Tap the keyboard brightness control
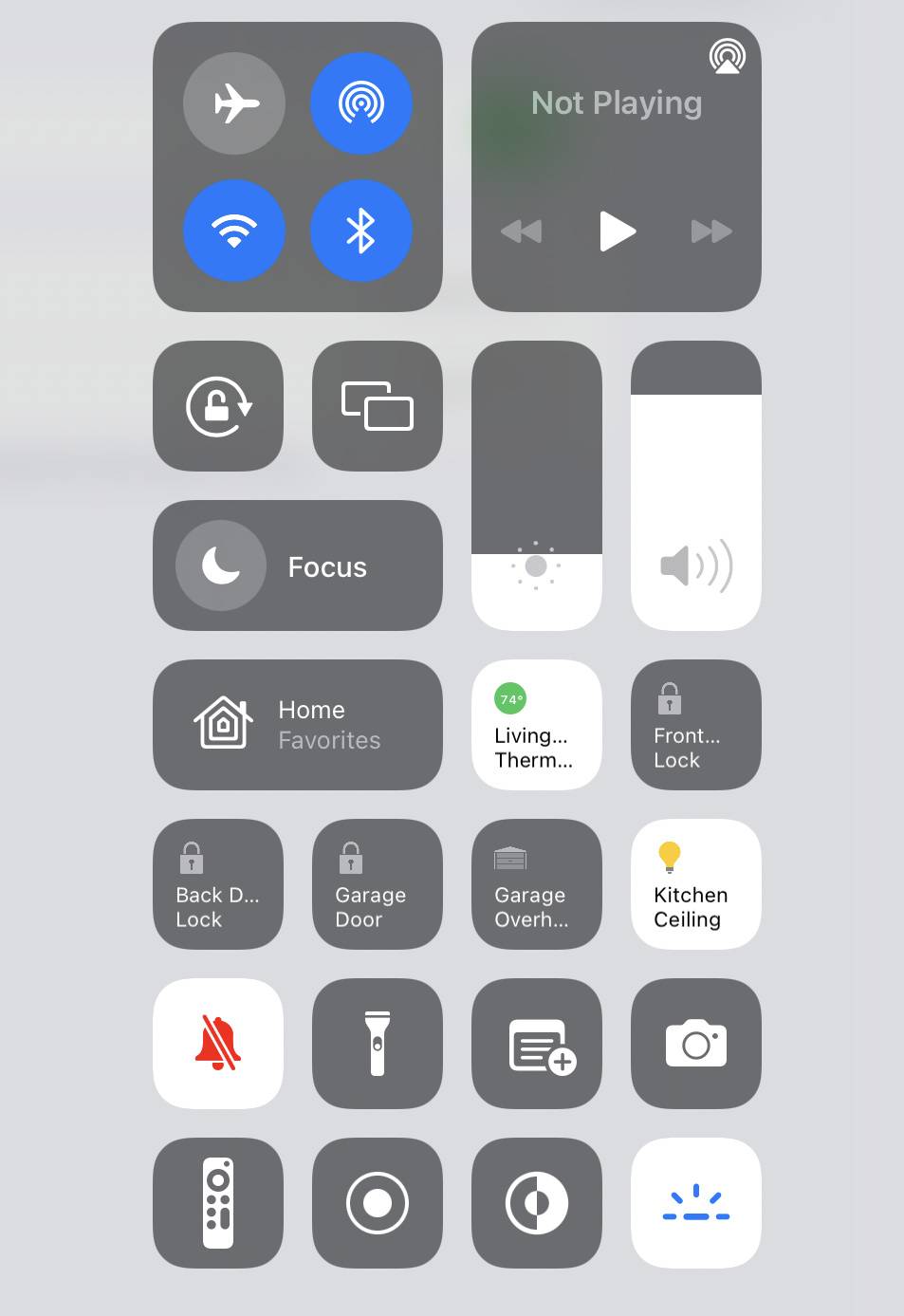Viewport: 904px width, 1316px height. (695, 1202)
